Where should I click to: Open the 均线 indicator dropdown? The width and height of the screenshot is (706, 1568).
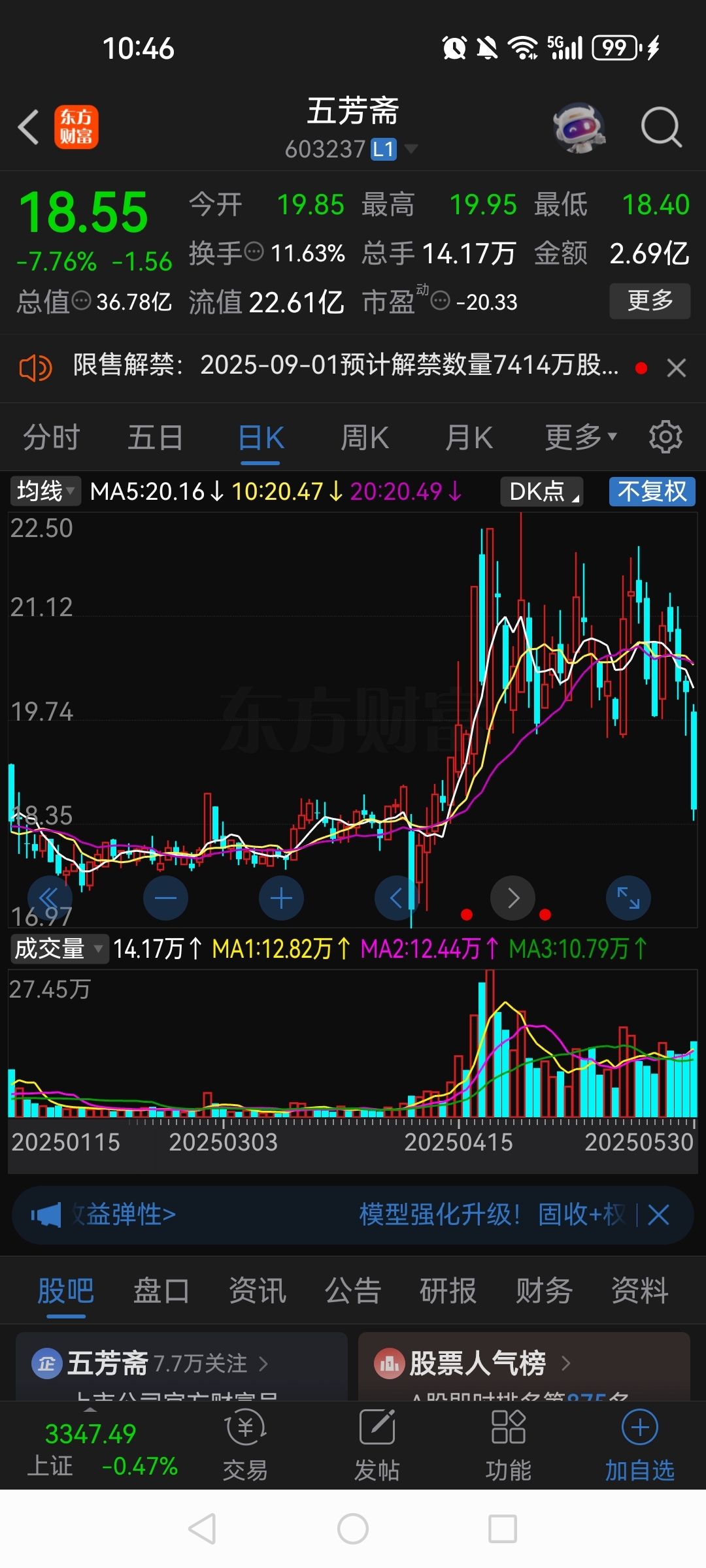(x=45, y=491)
